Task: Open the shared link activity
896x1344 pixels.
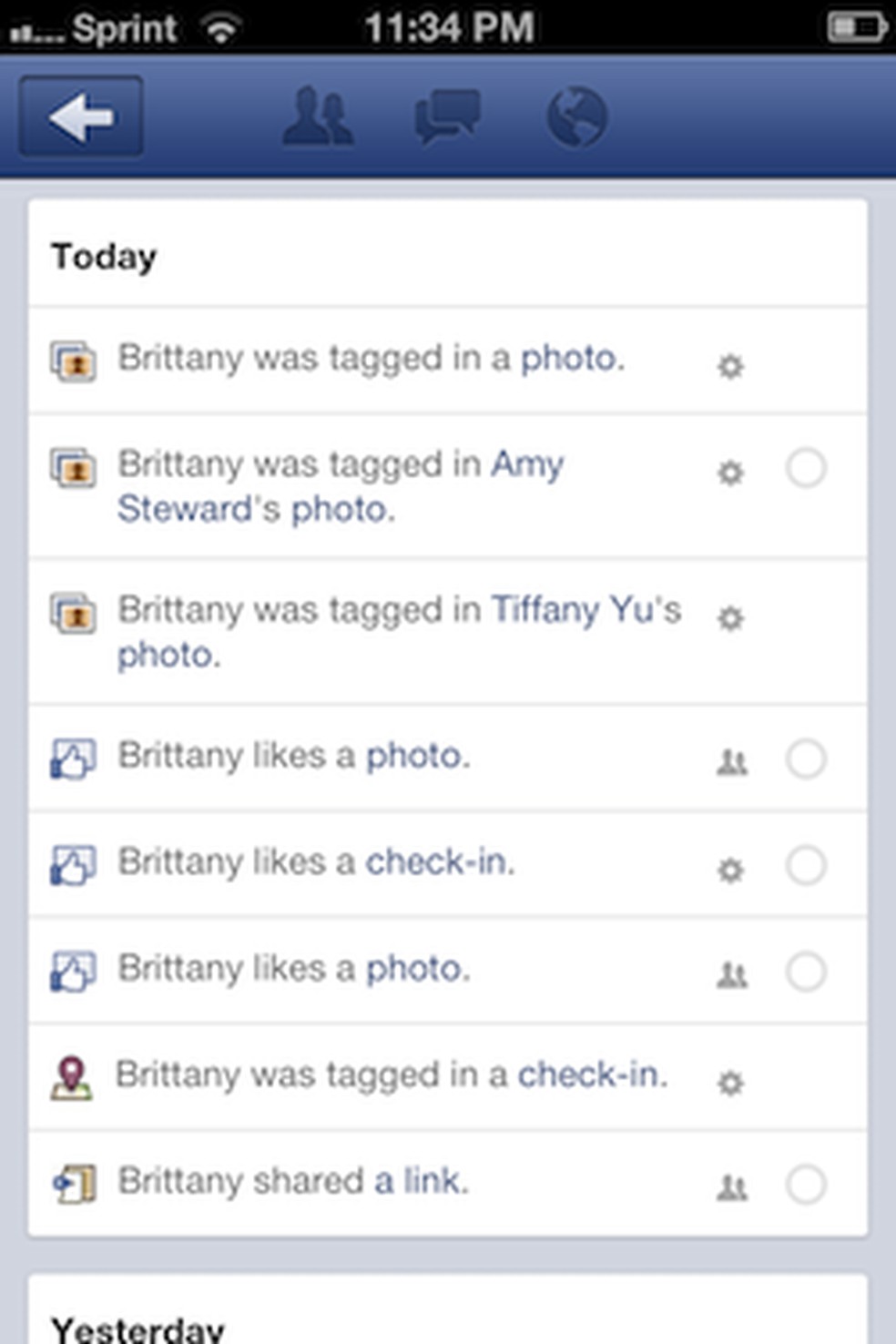Action: point(421,1181)
